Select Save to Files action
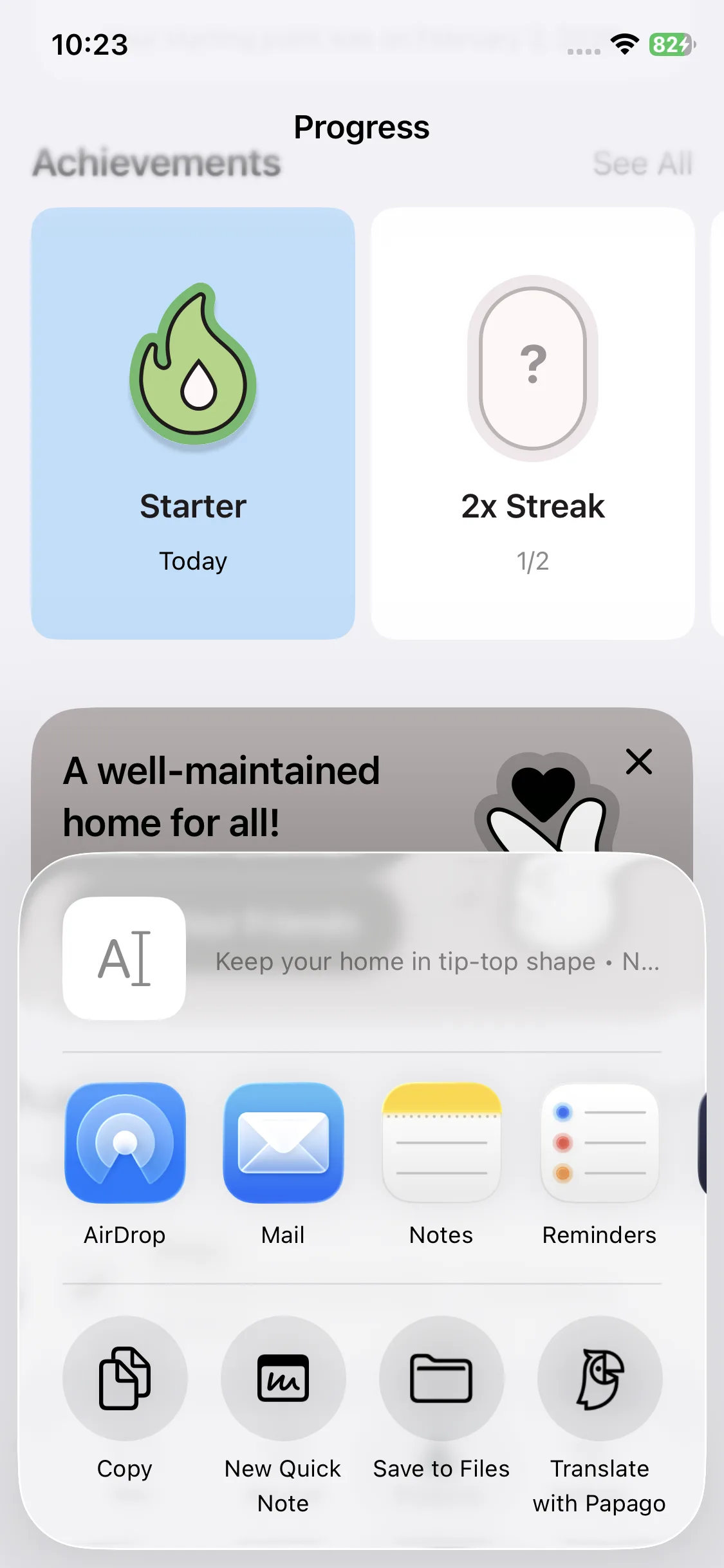 tap(441, 1378)
